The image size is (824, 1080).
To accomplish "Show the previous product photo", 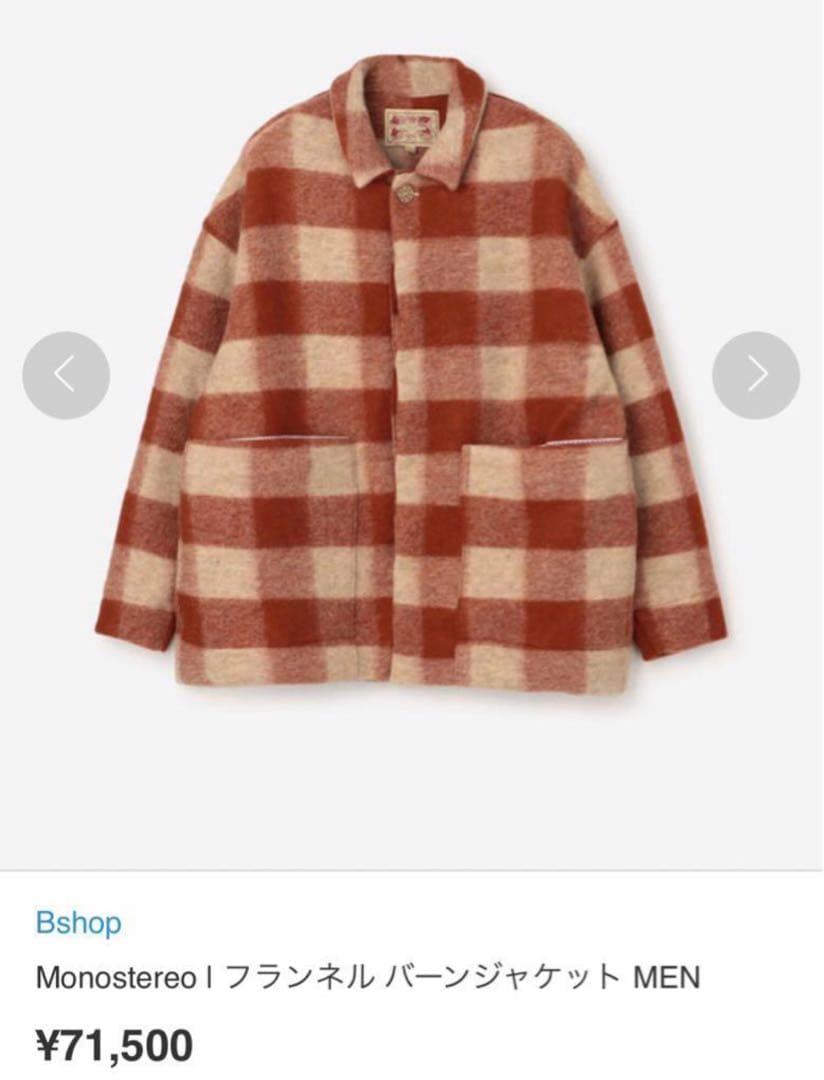I will click(x=66, y=375).
